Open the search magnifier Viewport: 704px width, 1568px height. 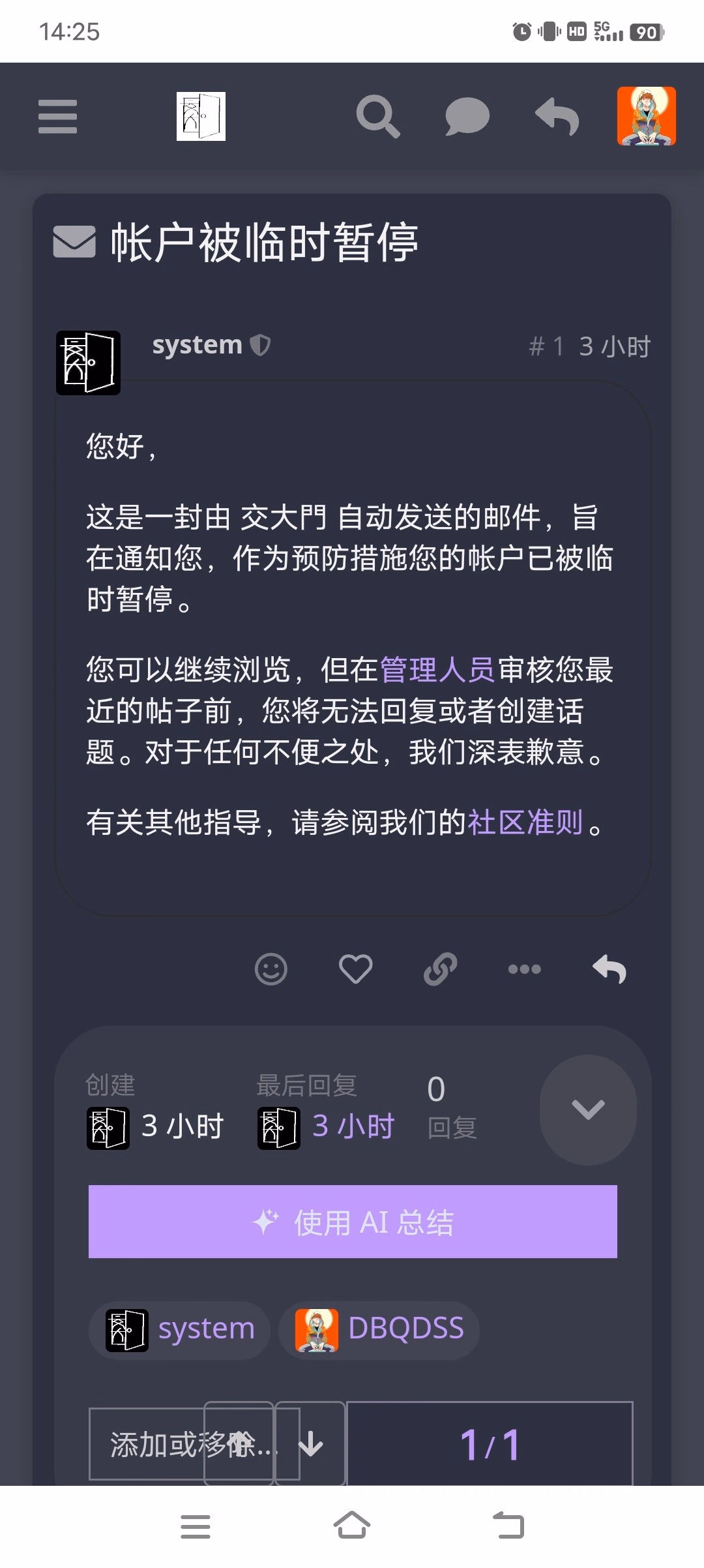click(378, 117)
